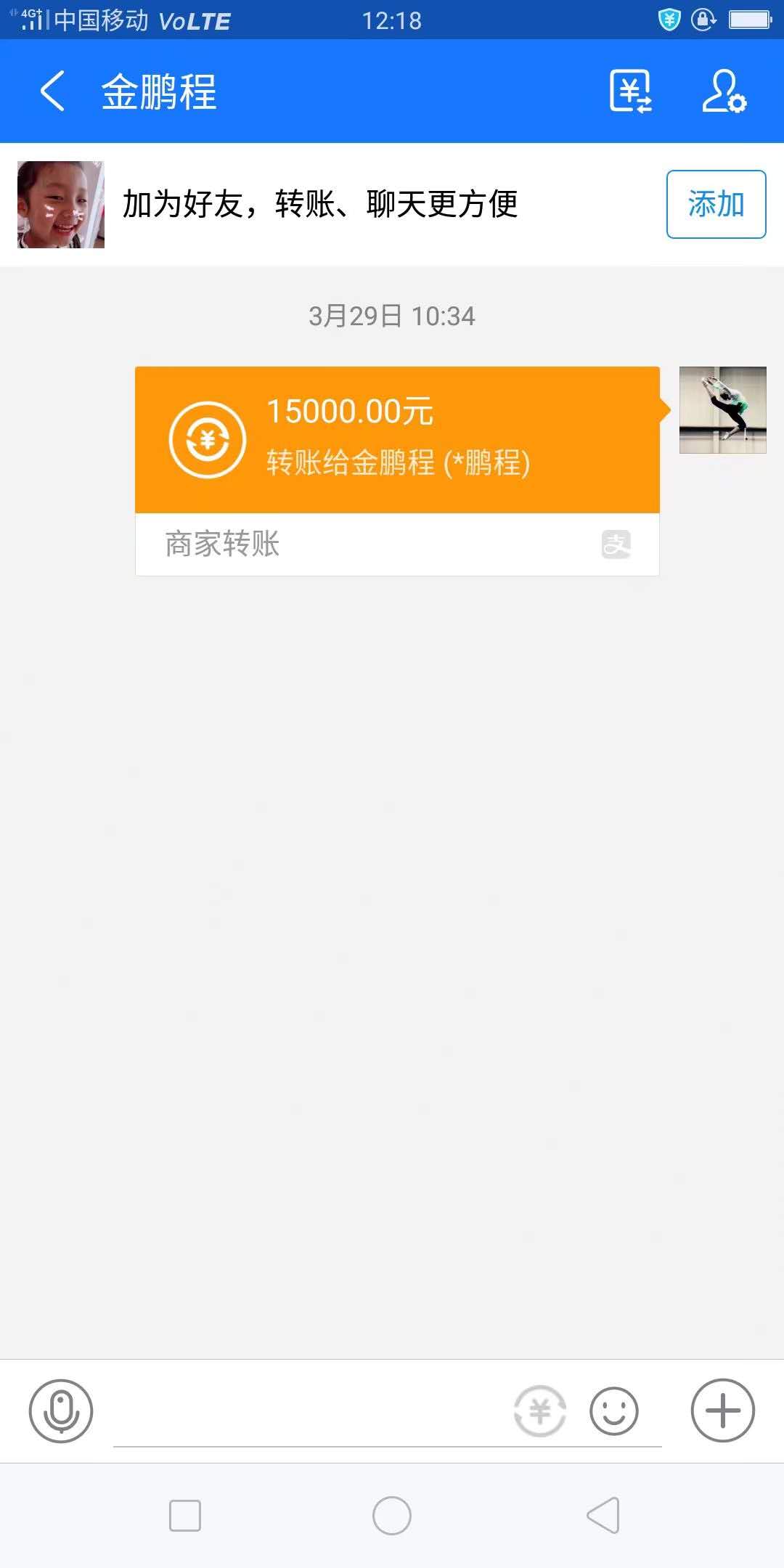Go back from the 金鹏程 chat
The width and height of the screenshot is (784, 1568).
pyautogui.click(x=52, y=91)
